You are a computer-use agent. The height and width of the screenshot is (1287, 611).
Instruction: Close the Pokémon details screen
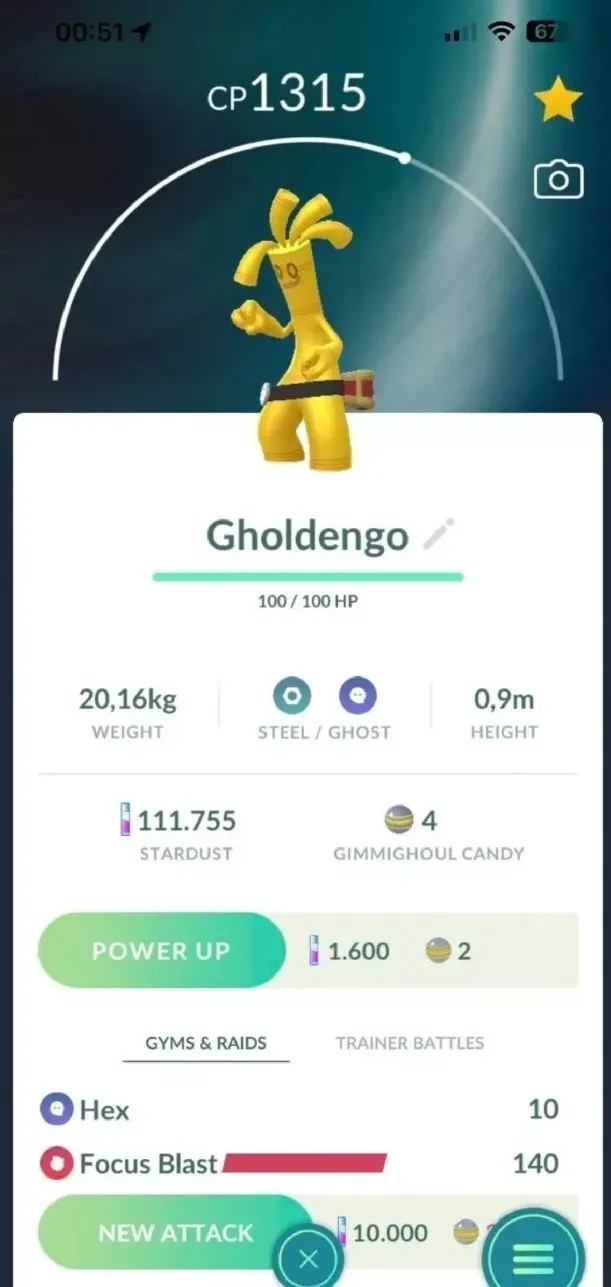[x=308, y=1259]
